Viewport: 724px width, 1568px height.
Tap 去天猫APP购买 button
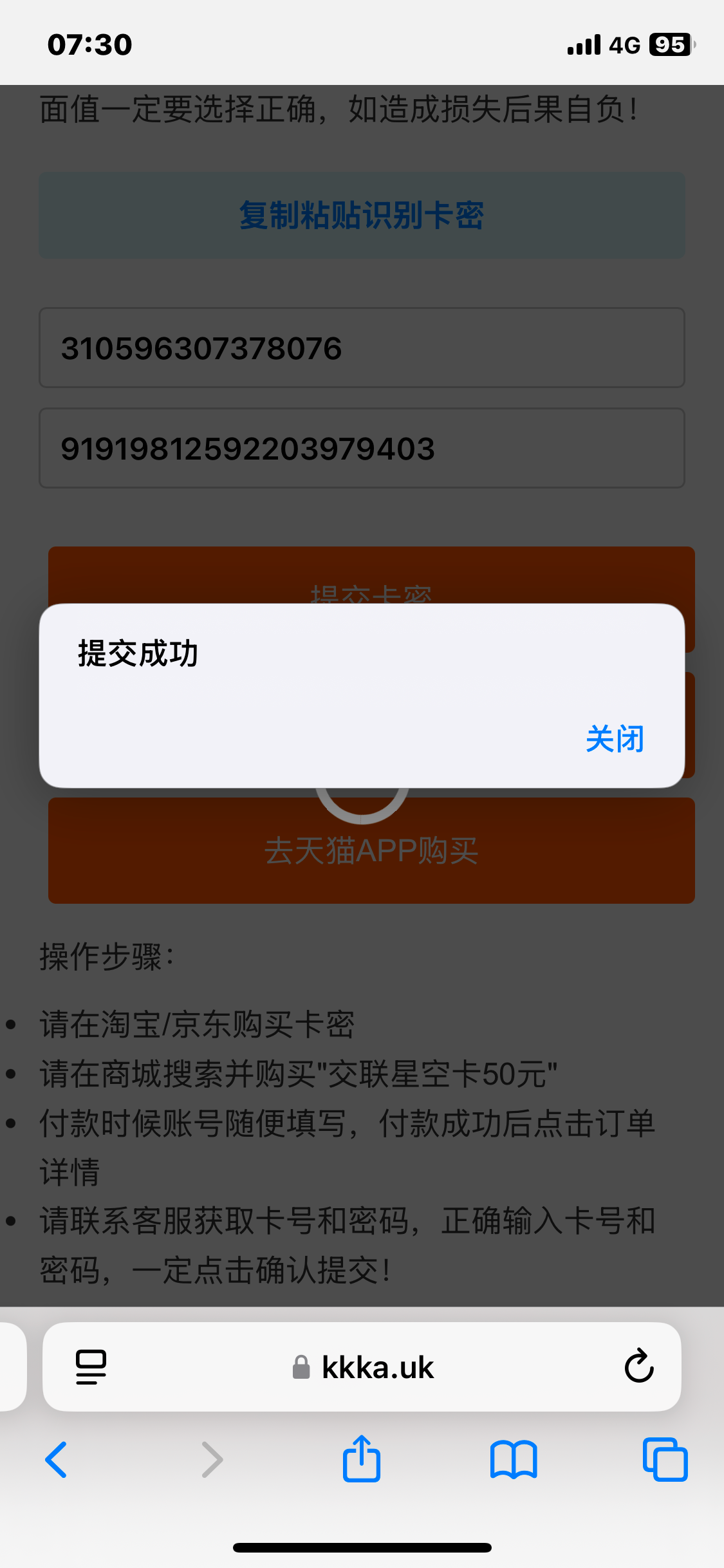tap(371, 851)
